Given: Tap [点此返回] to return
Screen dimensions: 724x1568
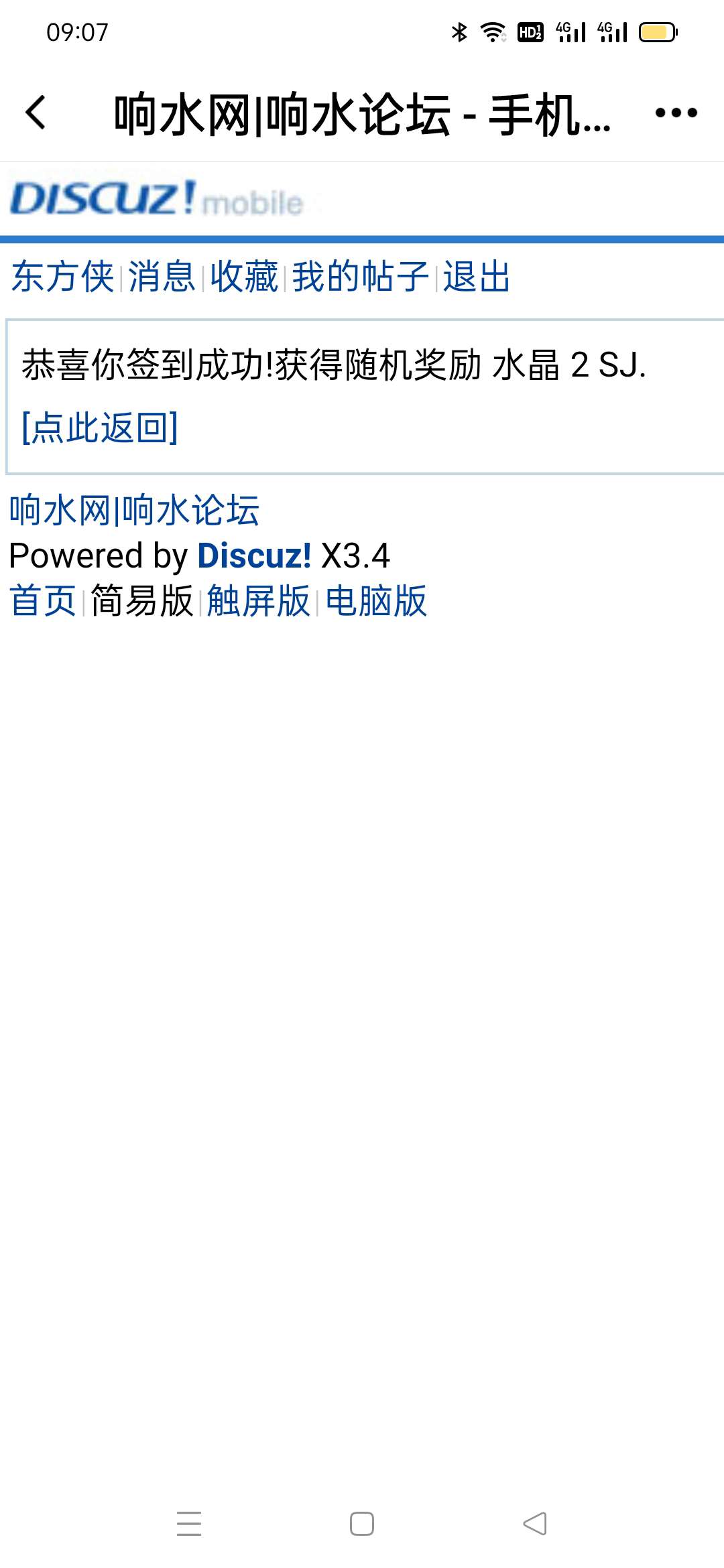Looking at the screenshot, I should pos(100,428).
